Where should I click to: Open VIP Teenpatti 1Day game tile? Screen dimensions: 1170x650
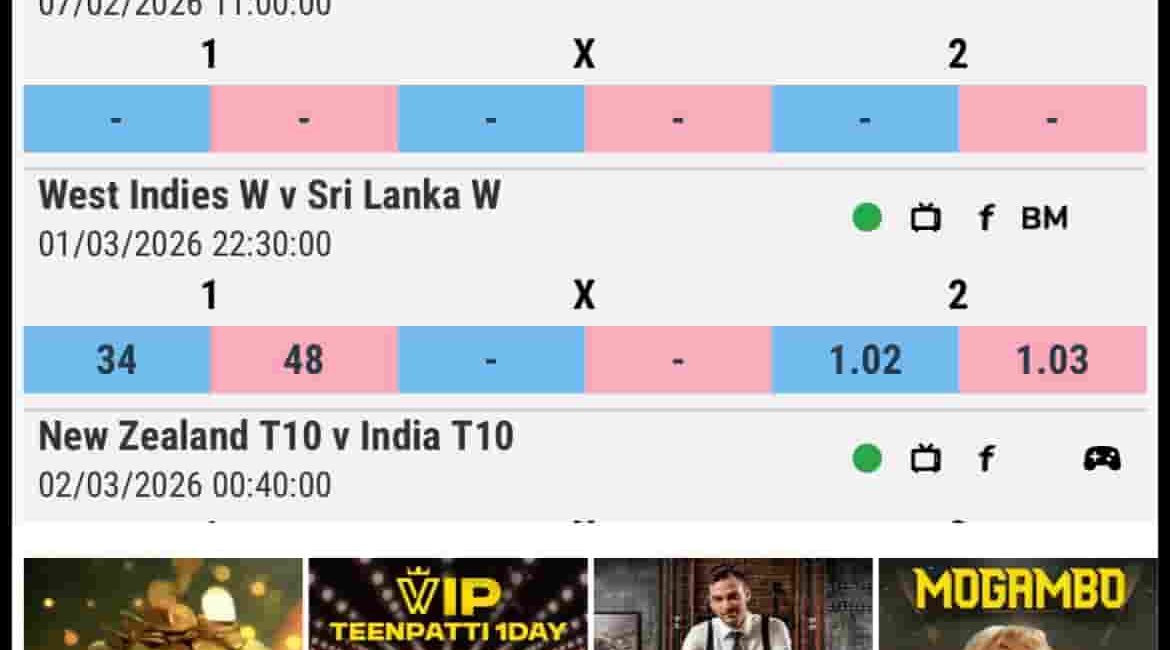[448, 604]
